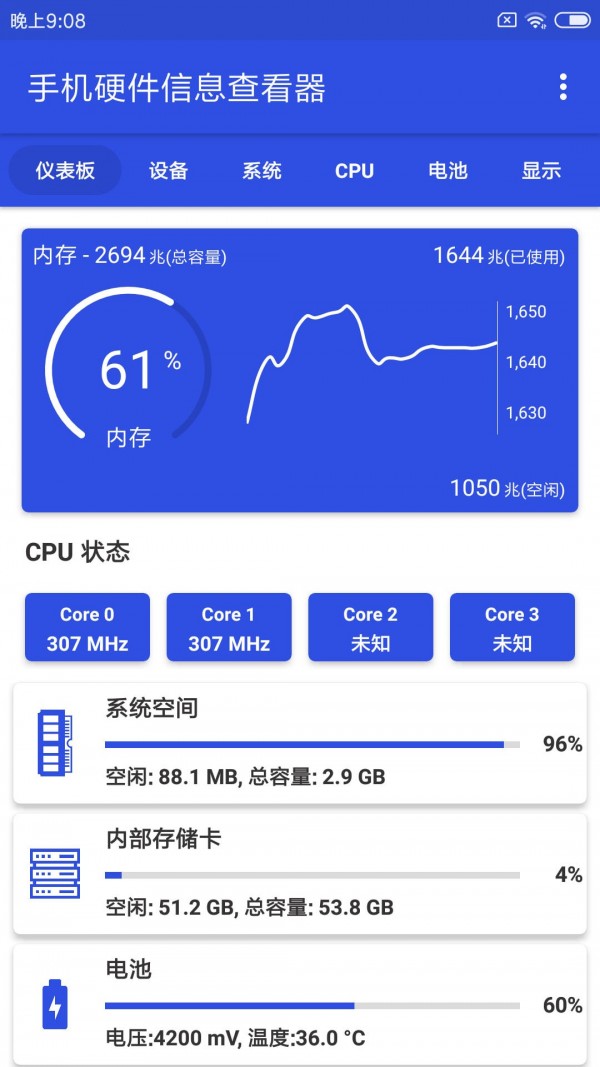Open the three-dot overflow menu
Image resolution: width=600 pixels, height=1067 pixels.
coord(563,87)
